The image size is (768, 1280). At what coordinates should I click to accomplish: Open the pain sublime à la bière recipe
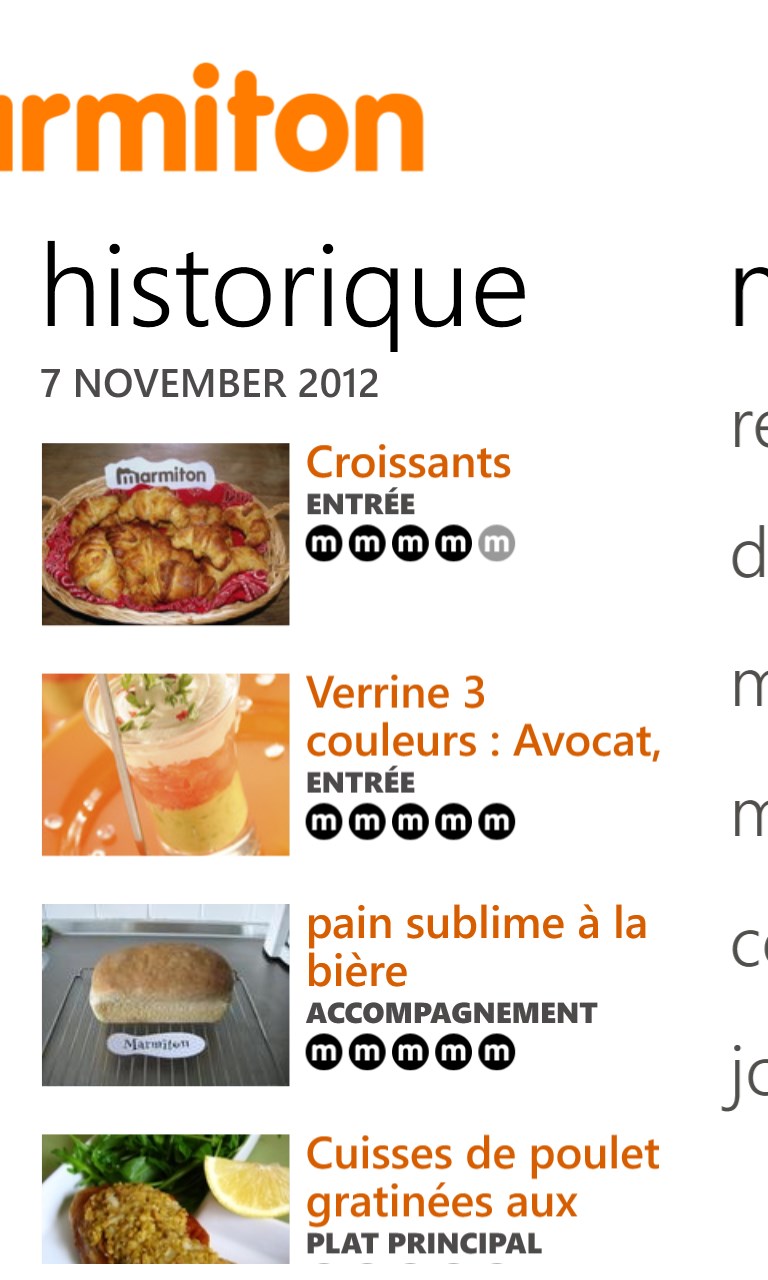(476, 947)
